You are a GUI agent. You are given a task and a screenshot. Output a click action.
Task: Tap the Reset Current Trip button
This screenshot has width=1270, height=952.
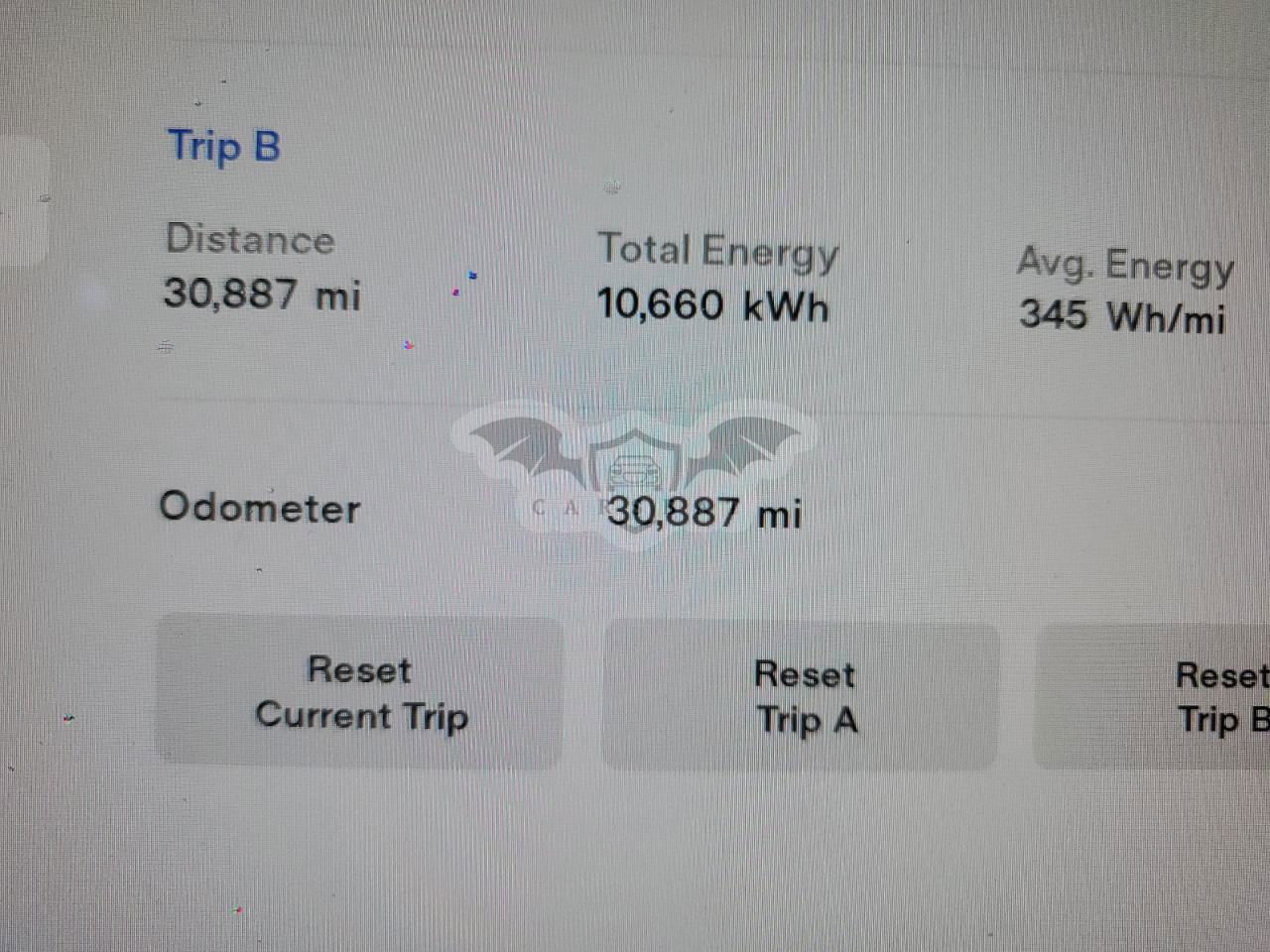click(x=359, y=693)
